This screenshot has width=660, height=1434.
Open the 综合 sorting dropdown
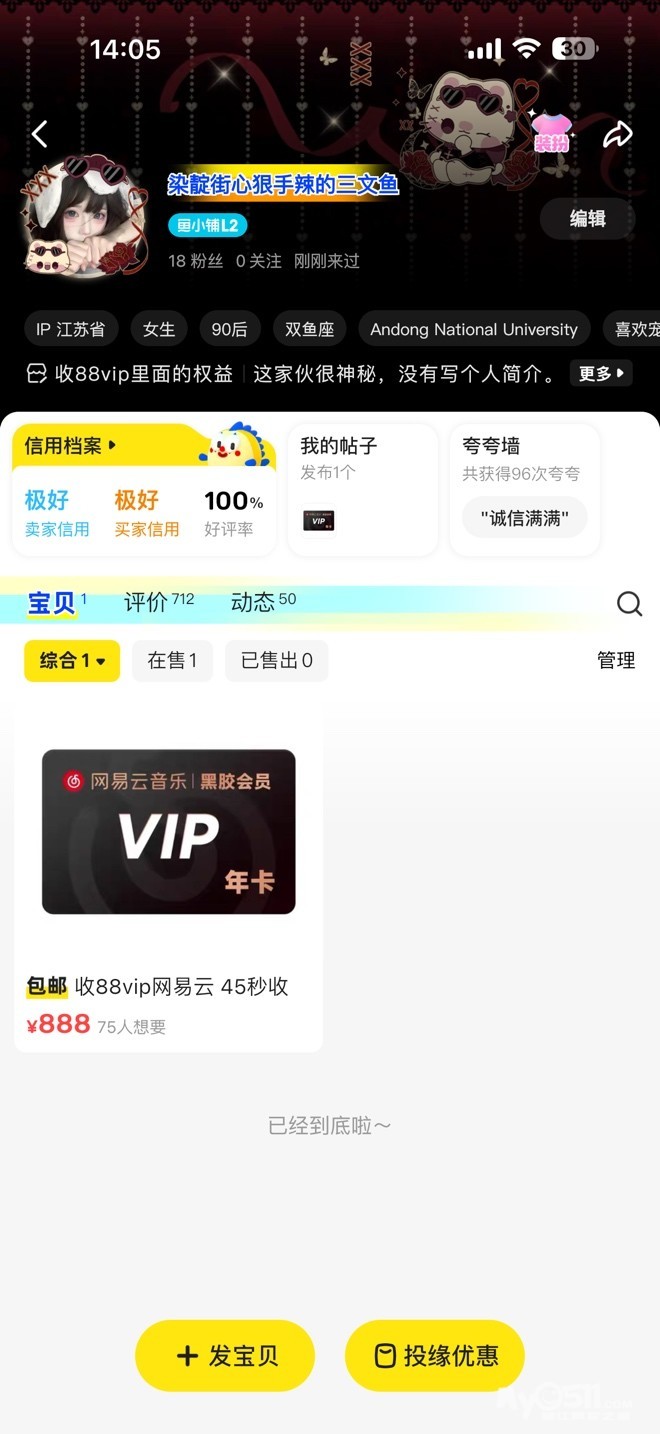point(72,661)
